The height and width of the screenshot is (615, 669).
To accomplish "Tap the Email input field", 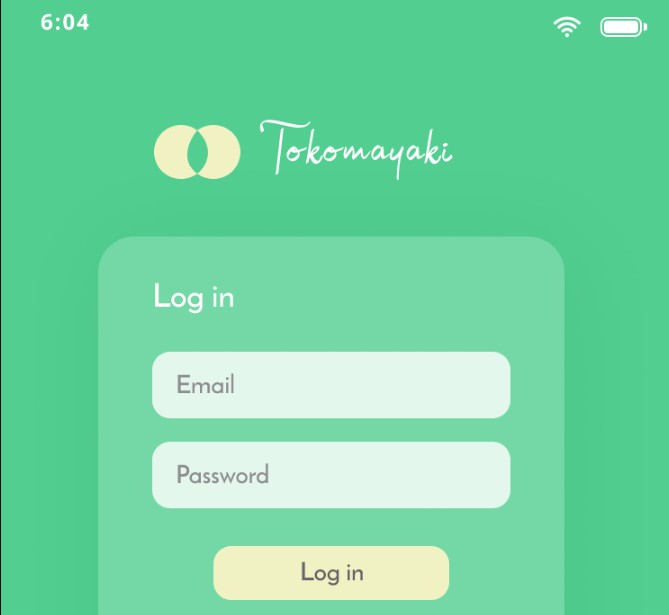I will tap(331, 385).
